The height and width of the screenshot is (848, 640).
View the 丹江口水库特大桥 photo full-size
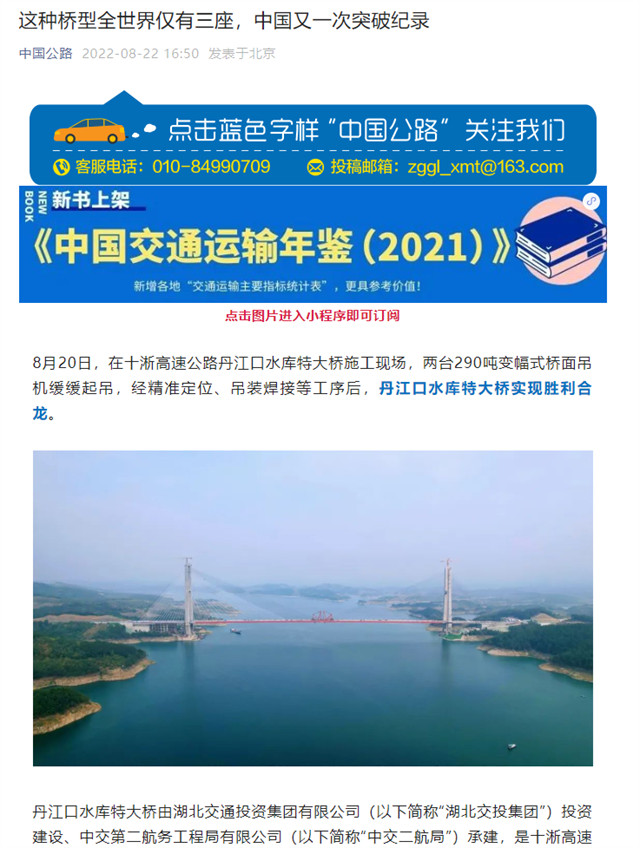coord(312,608)
